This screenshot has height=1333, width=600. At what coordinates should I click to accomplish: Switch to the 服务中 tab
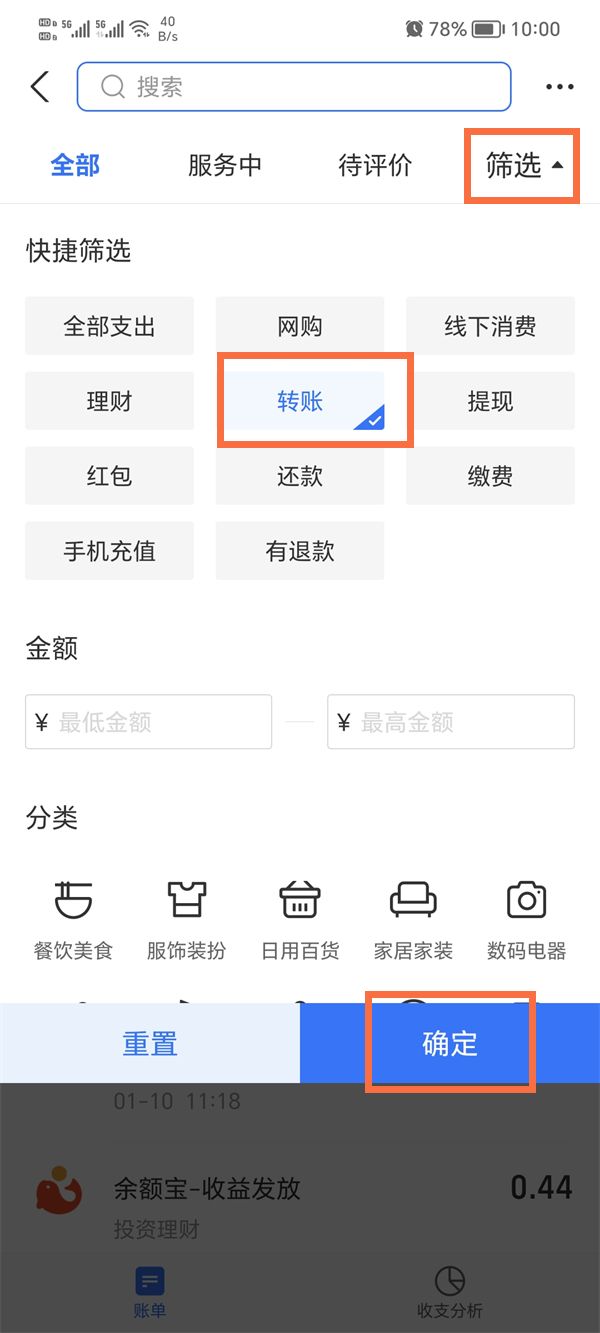[x=225, y=165]
